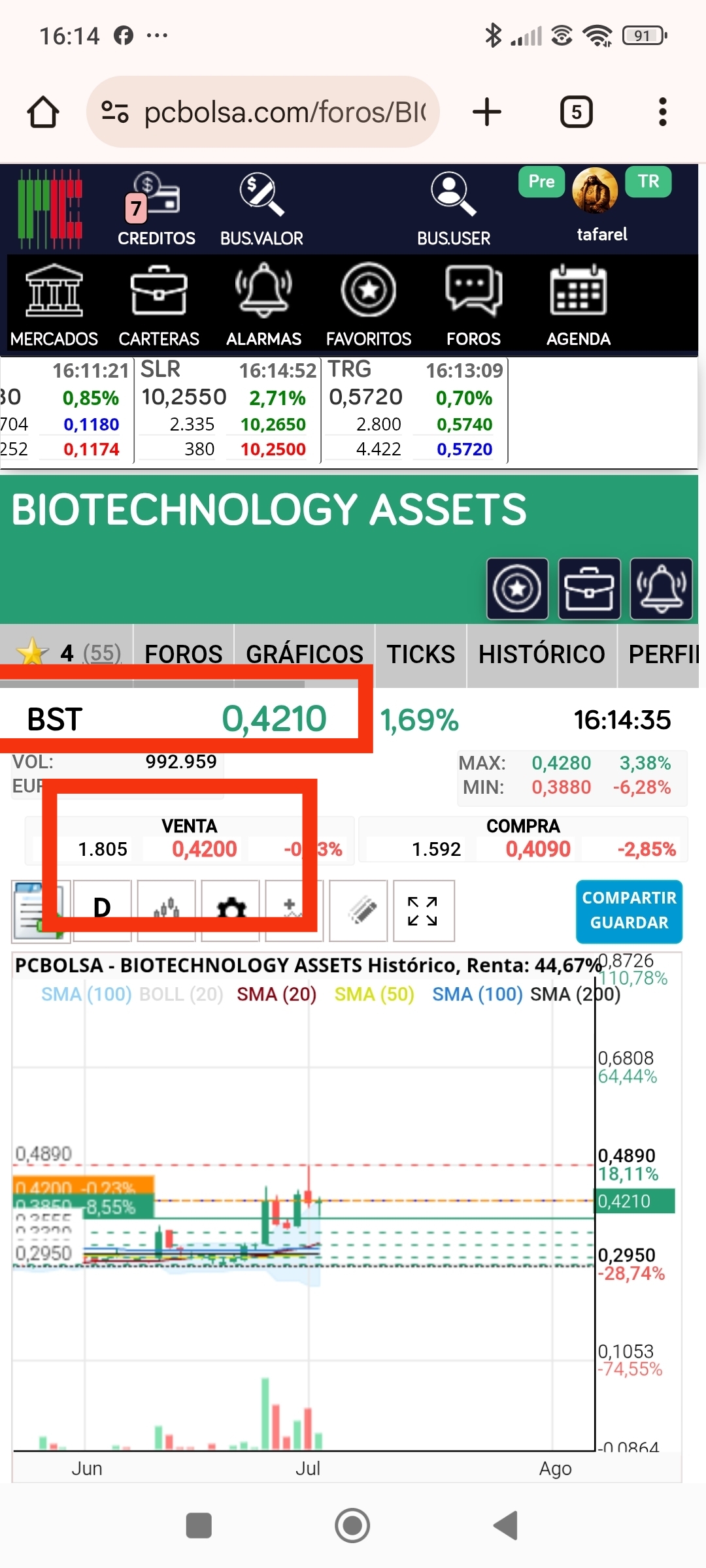The image size is (706, 1568).
Task: Open the browser home page
Action: tap(43, 112)
